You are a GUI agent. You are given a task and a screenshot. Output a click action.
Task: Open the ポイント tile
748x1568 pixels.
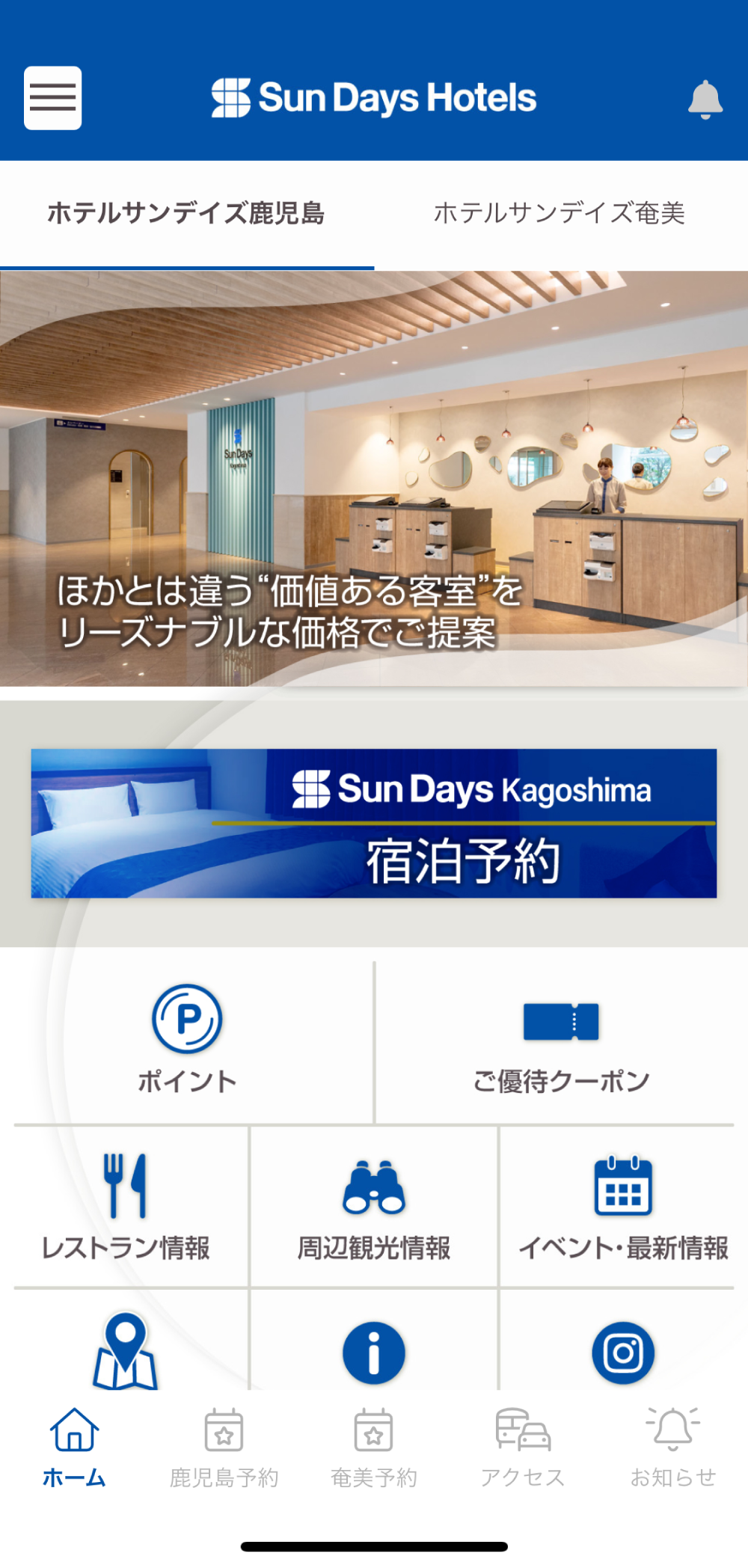pos(187,1040)
